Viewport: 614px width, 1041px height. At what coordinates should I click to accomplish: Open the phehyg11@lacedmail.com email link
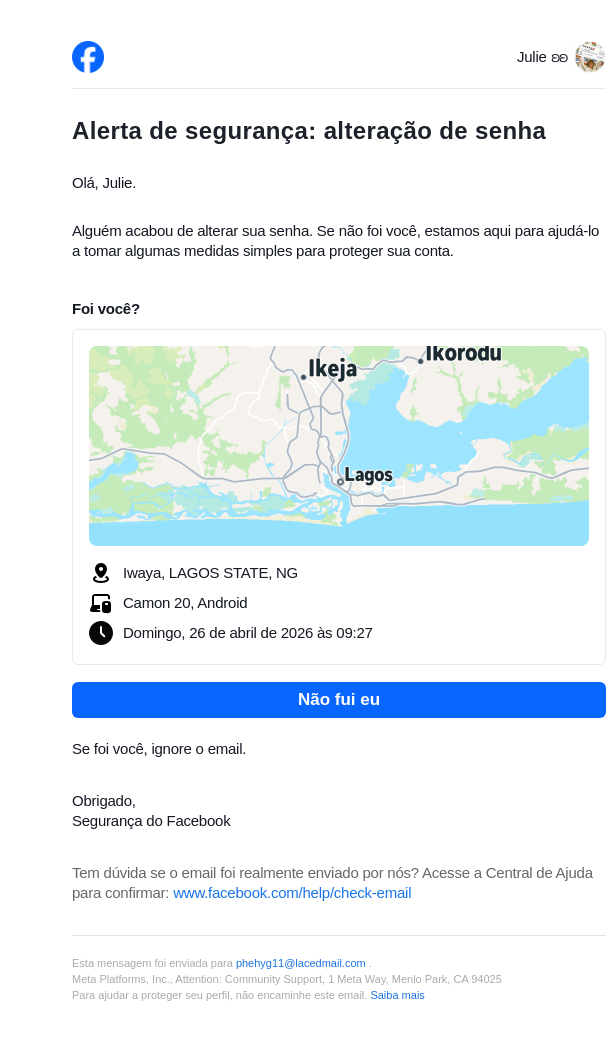pyautogui.click(x=300, y=963)
